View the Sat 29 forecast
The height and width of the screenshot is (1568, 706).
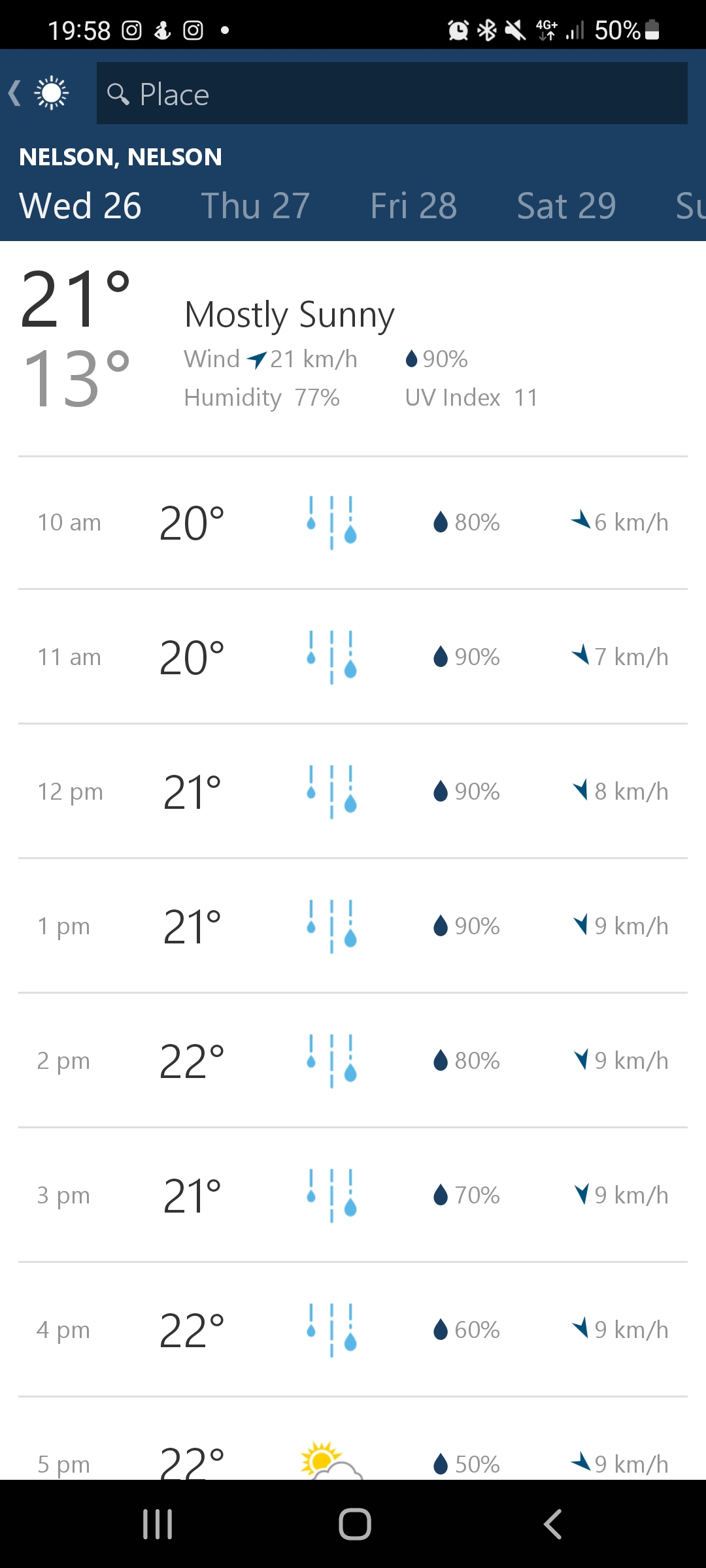[x=566, y=206]
